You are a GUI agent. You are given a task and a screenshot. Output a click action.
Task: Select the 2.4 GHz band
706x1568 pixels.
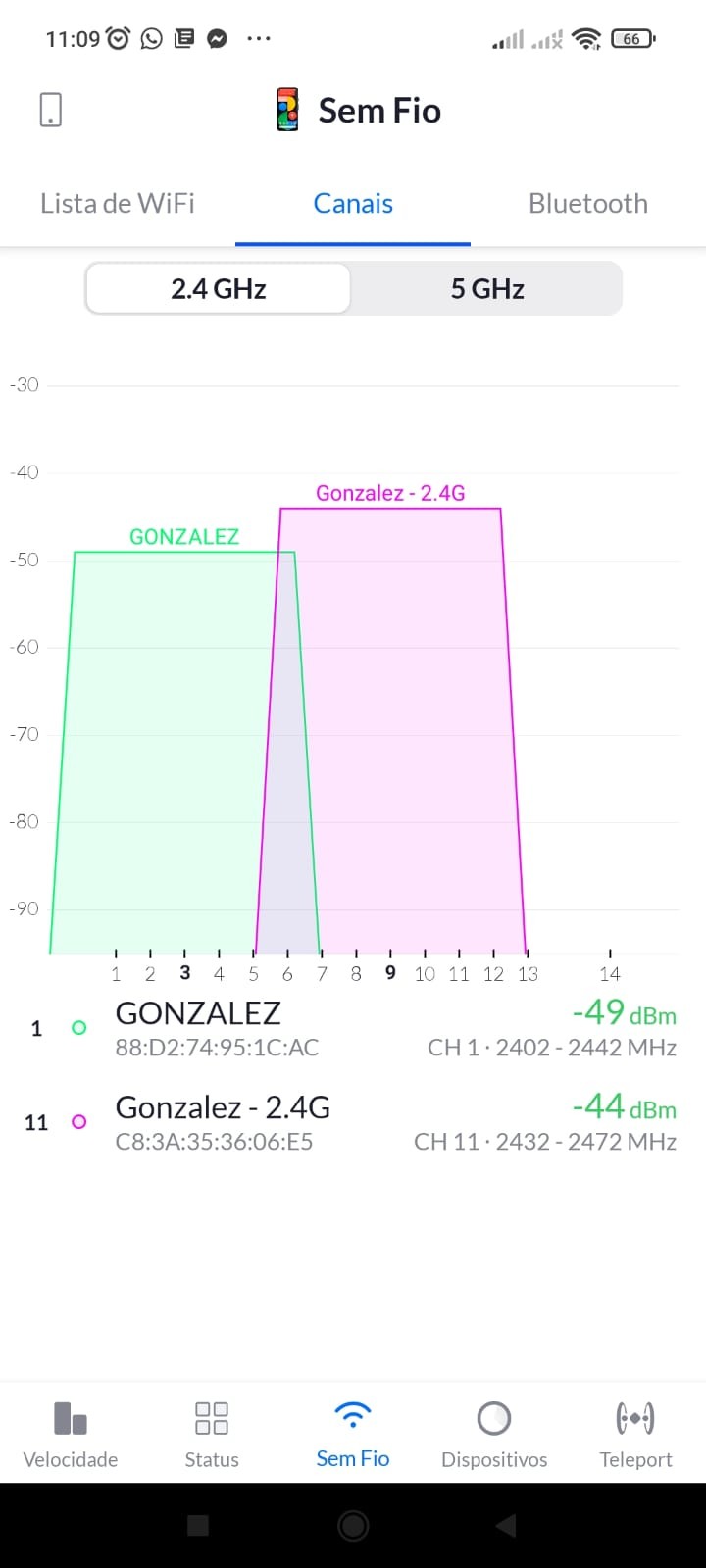tap(219, 289)
